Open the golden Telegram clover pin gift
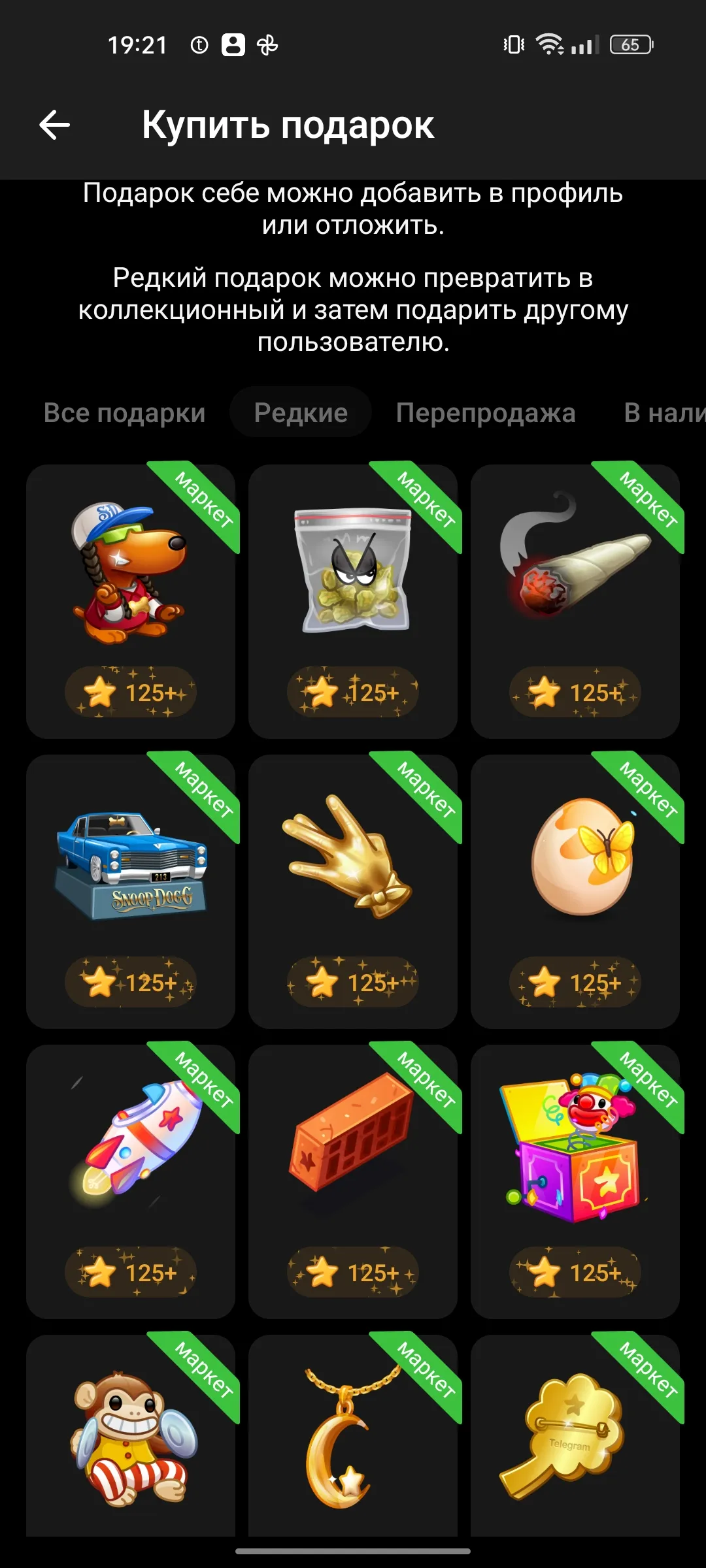The width and height of the screenshot is (706, 1568). (575, 1435)
